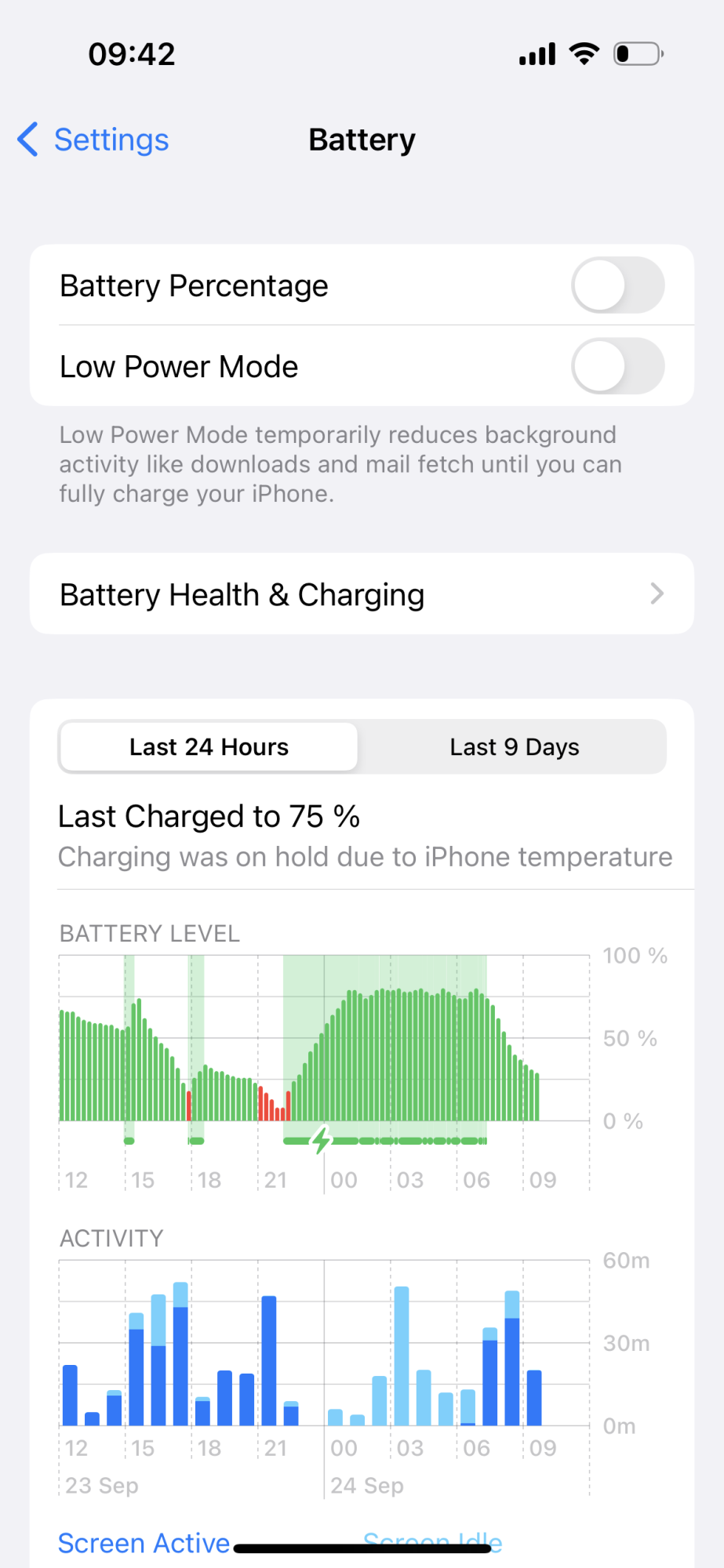
Task: Select the Last 24 Hours segment
Action: (x=209, y=747)
